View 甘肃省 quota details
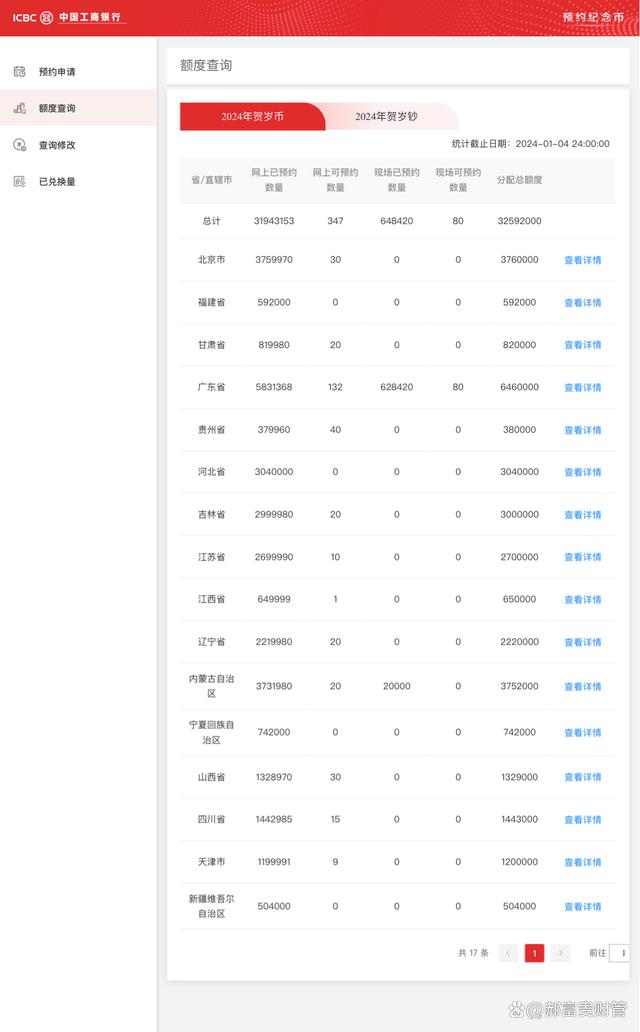This screenshot has width=640, height=1032. pyautogui.click(x=582, y=345)
